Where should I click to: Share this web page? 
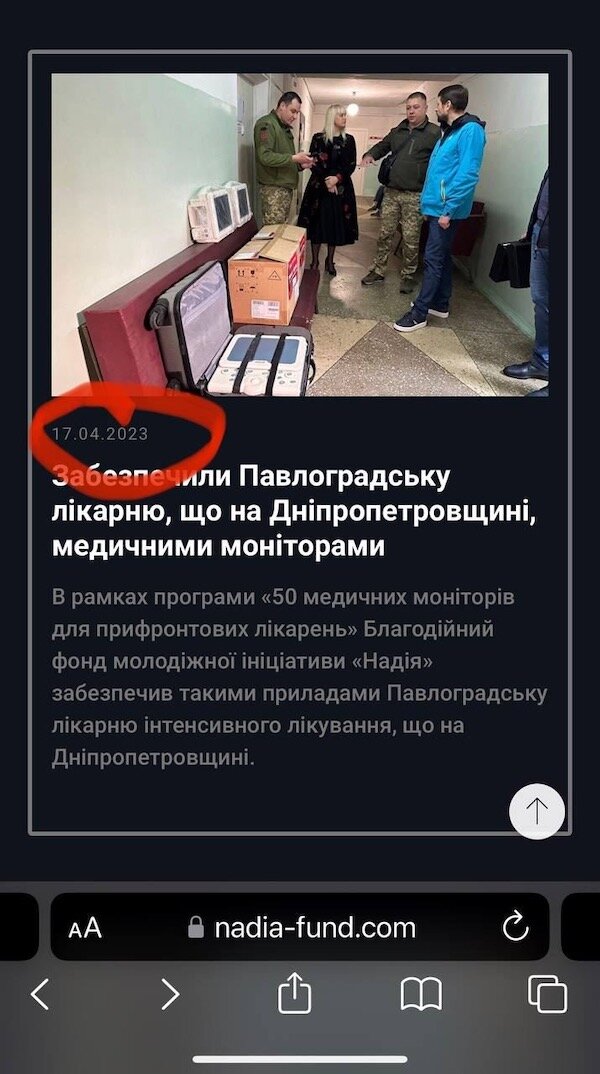(295, 994)
